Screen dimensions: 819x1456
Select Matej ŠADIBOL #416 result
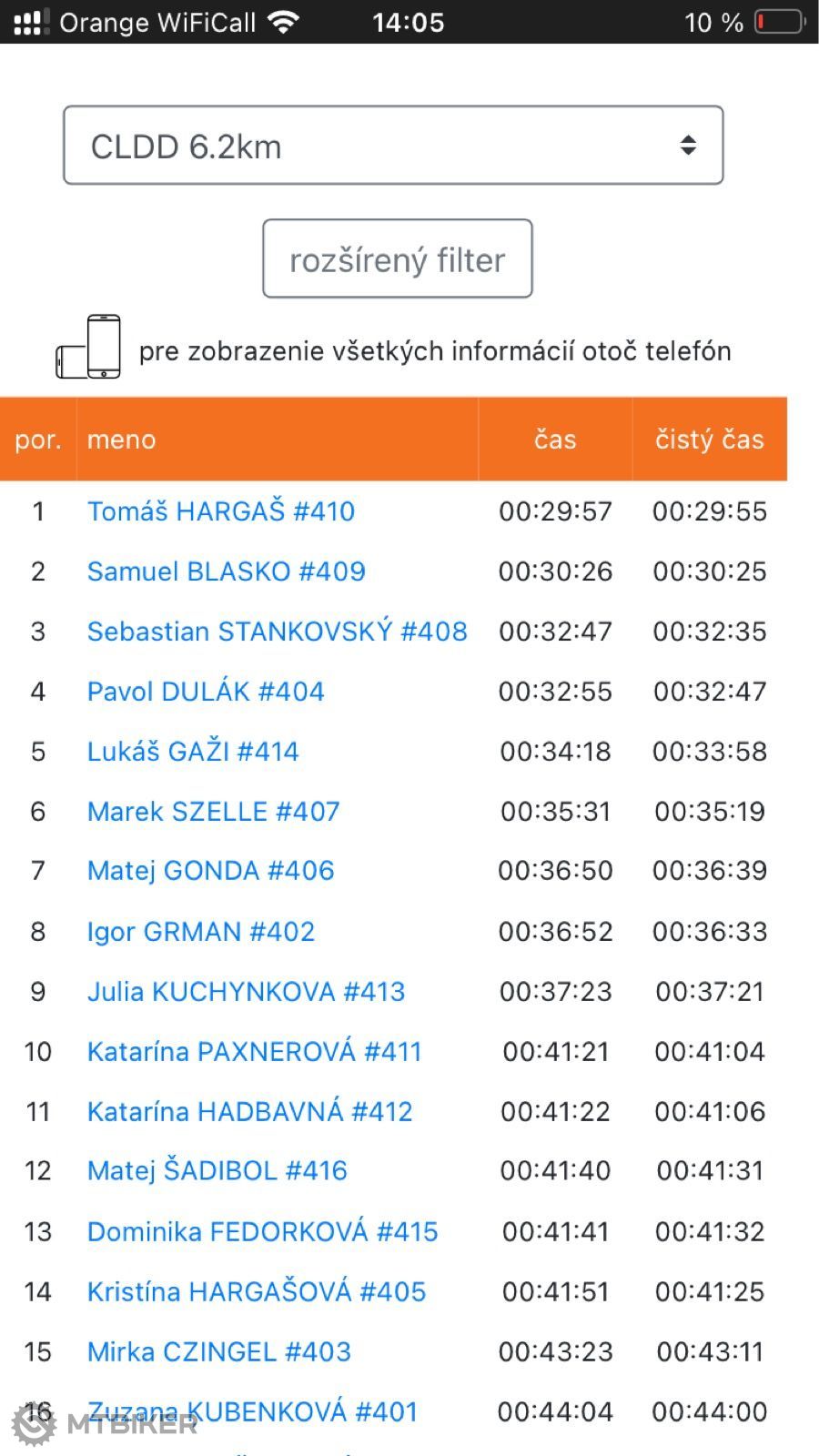pos(217,1171)
